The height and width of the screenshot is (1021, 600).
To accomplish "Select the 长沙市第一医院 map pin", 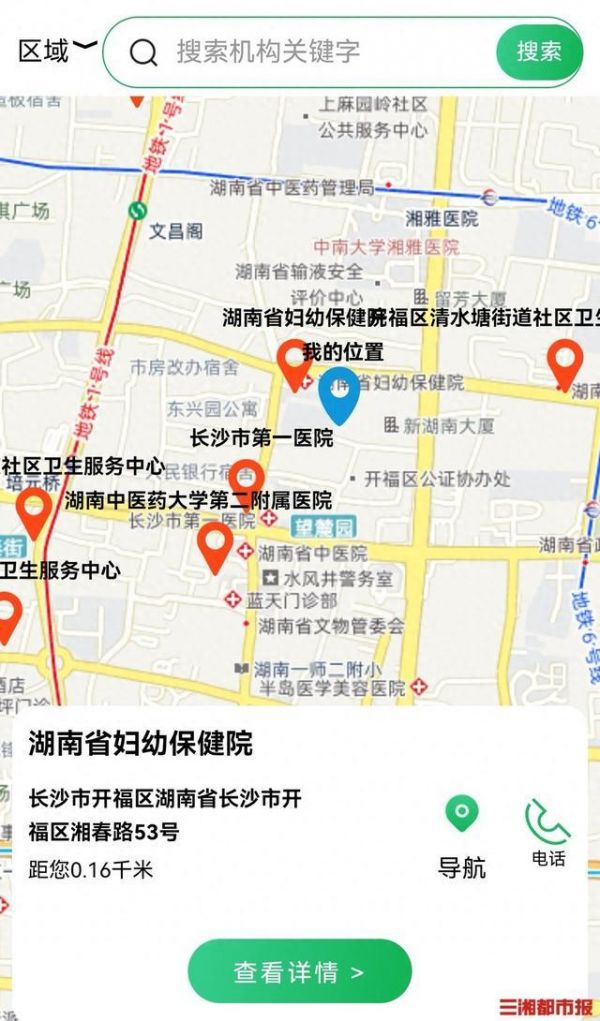I will tap(246, 479).
